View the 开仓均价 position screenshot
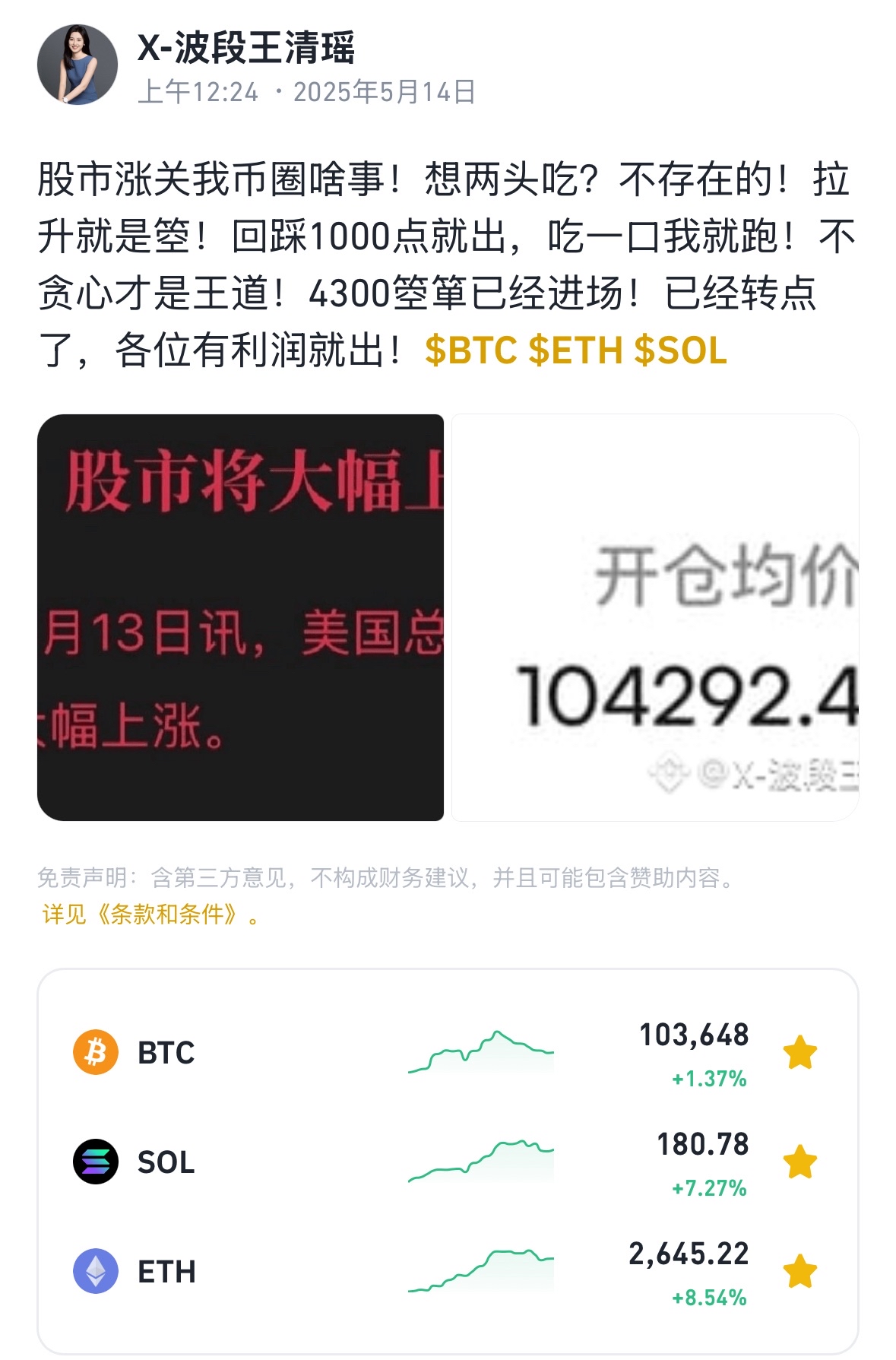 click(x=655, y=617)
